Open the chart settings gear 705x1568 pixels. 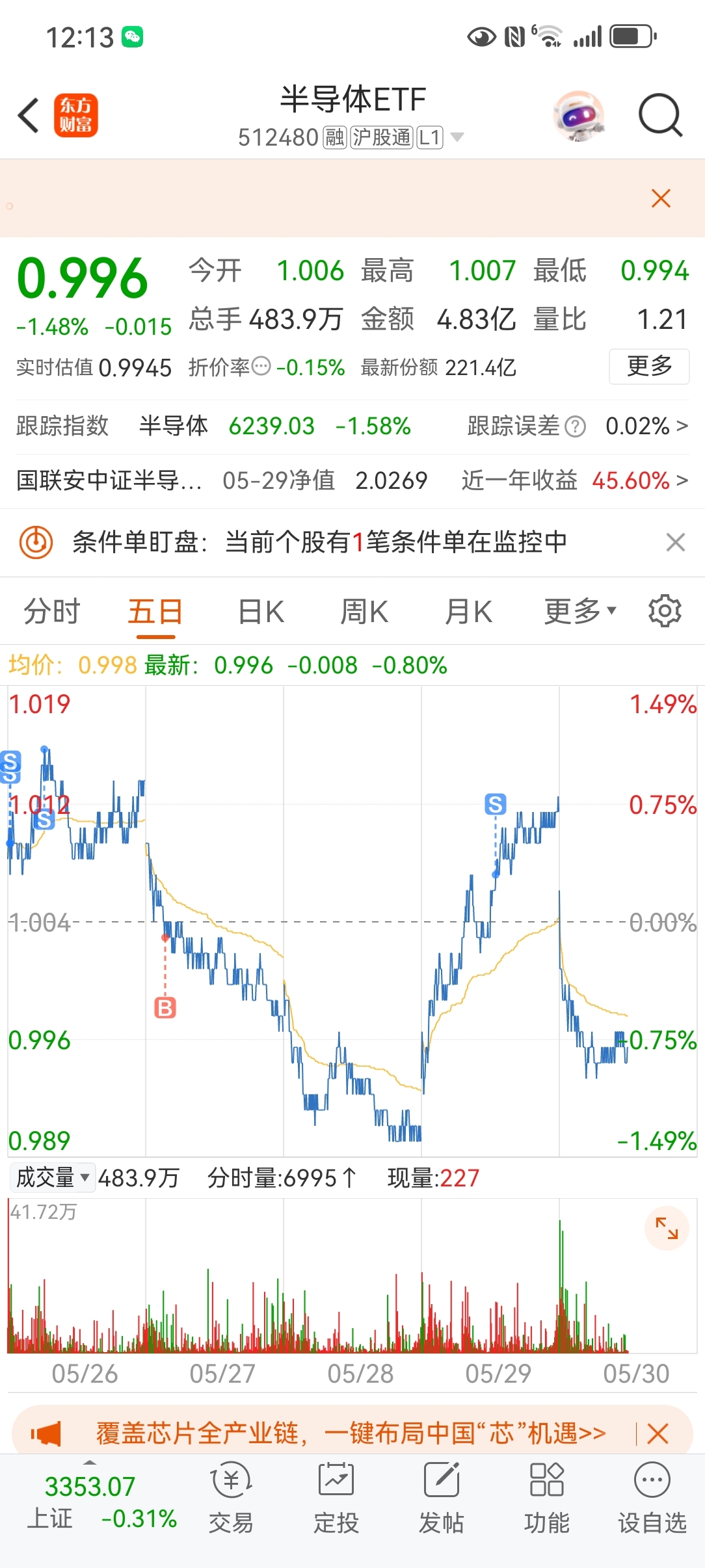coord(664,610)
